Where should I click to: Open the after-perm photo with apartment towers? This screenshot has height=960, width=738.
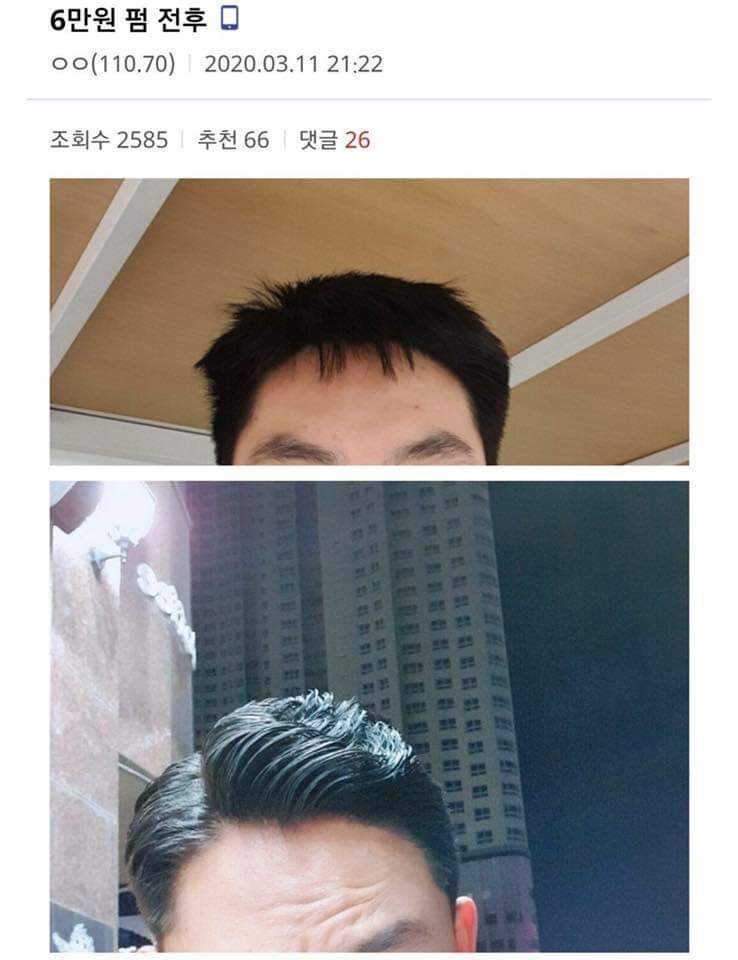tap(369, 715)
